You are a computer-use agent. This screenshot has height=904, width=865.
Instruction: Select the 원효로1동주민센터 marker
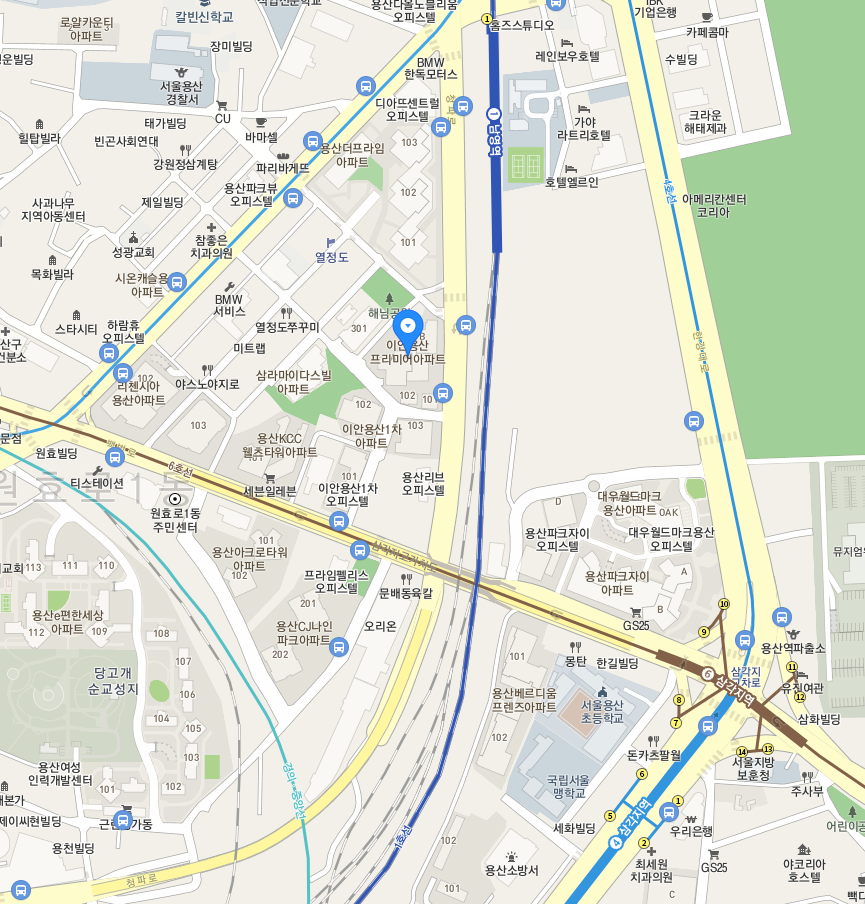click(x=175, y=498)
